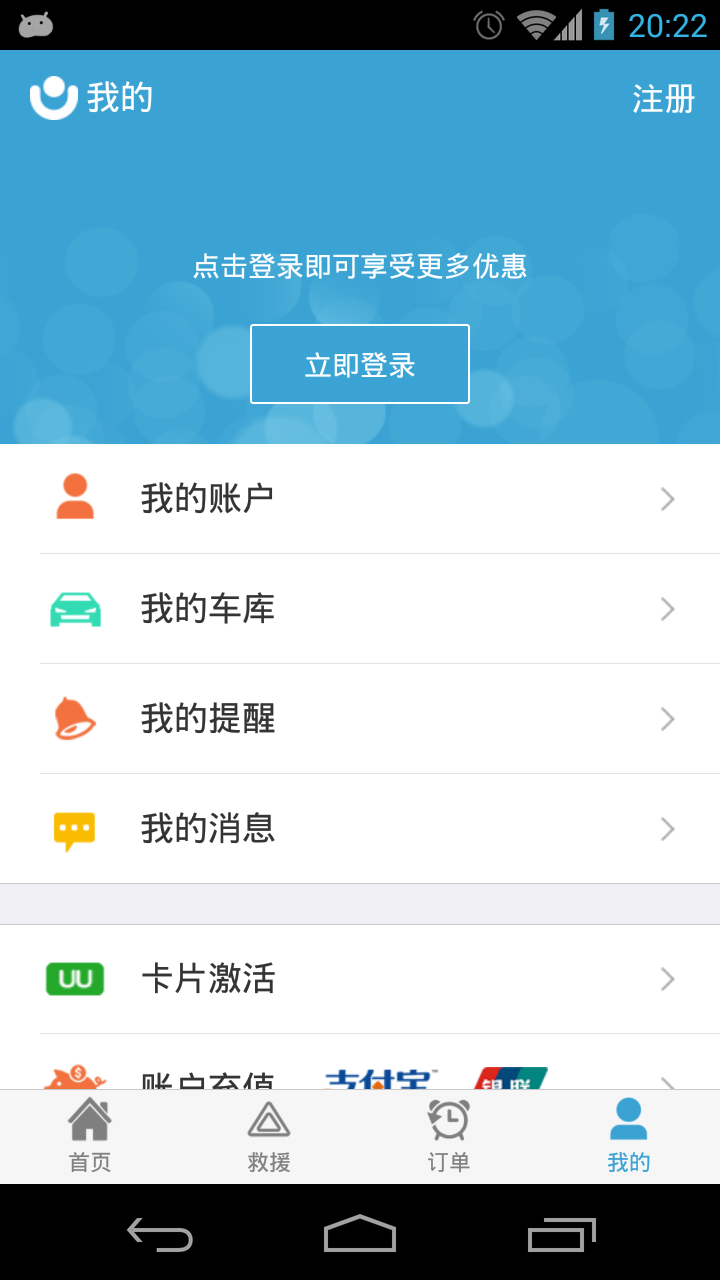The height and width of the screenshot is (1280, 720).
Task: Open 我的车库 garage row
Action: click(x=360, y=609)
